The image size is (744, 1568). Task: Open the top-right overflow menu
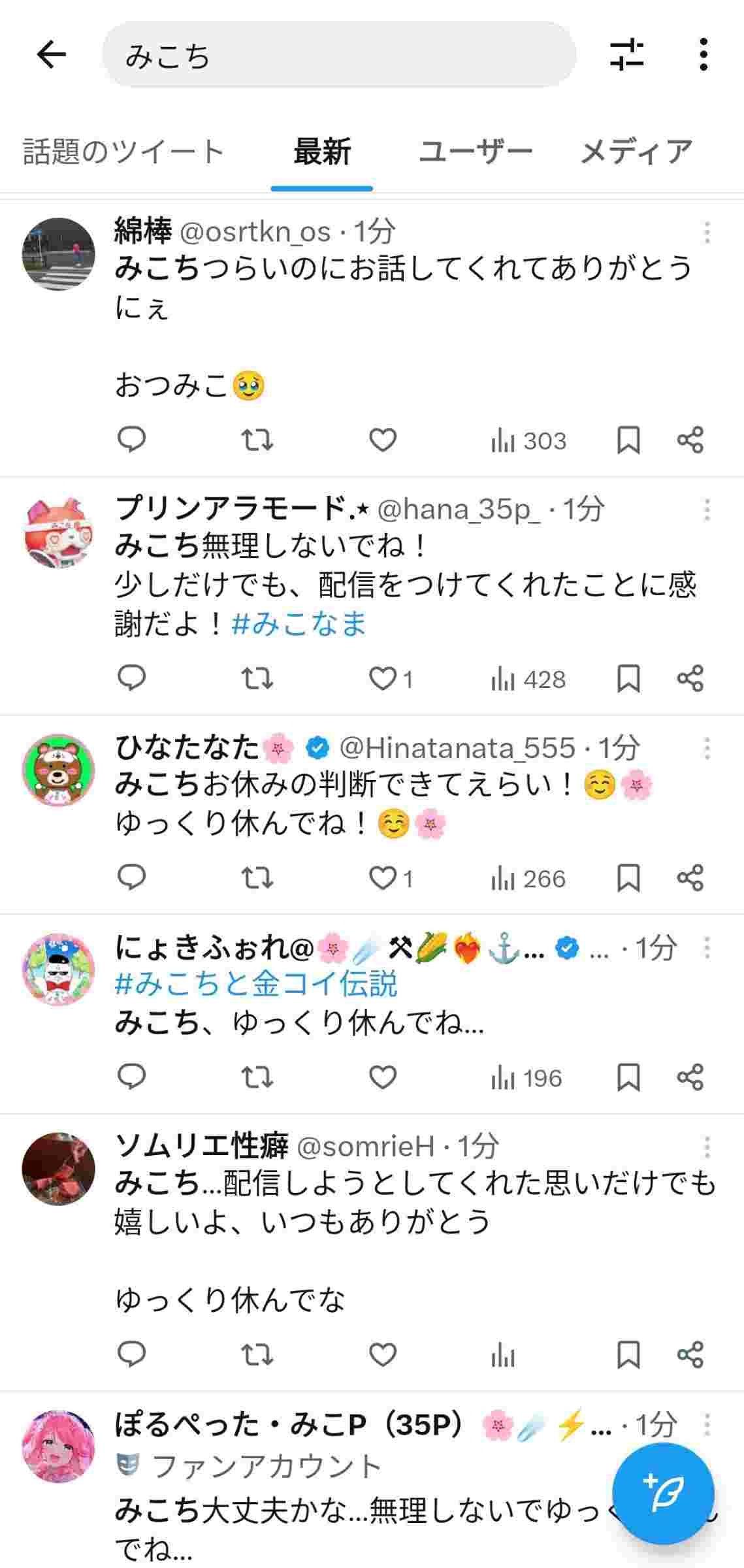coord(703,54)
